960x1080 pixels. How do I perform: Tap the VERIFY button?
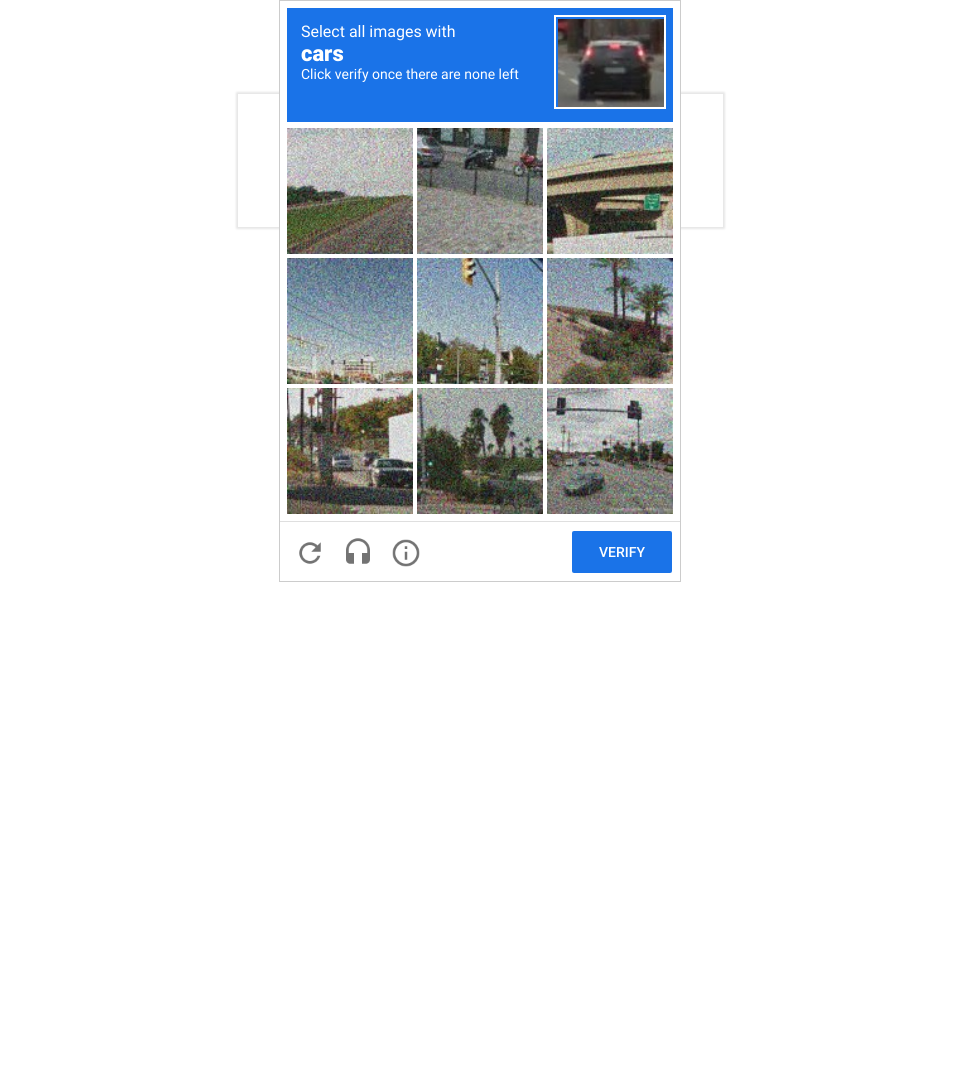point(621,552)
